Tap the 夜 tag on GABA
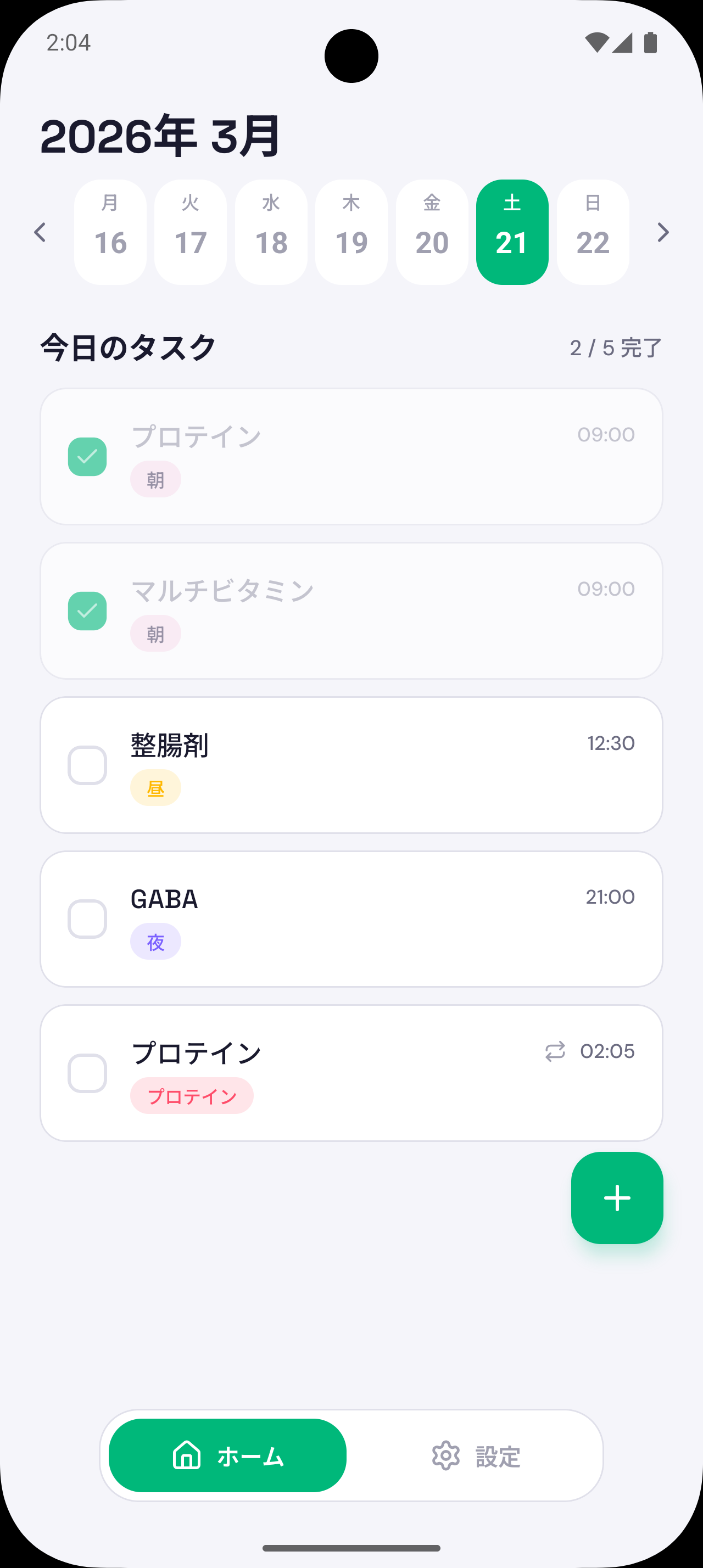703x1568 pixels. (x=155, y=941)
